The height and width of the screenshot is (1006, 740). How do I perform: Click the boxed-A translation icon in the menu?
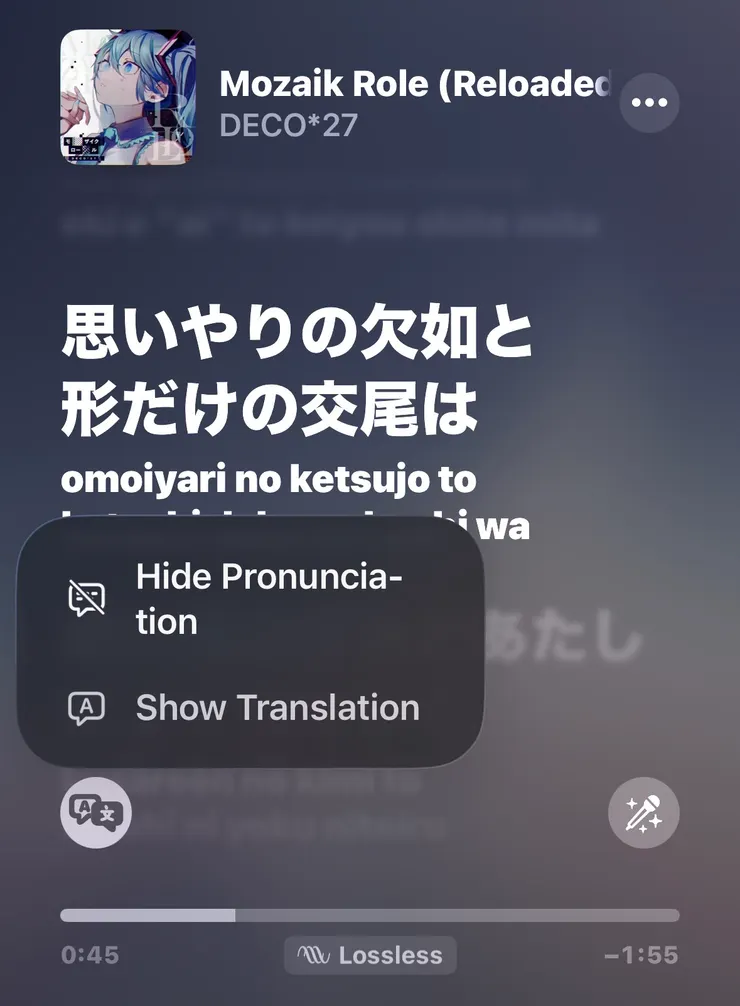coord(88,708)
